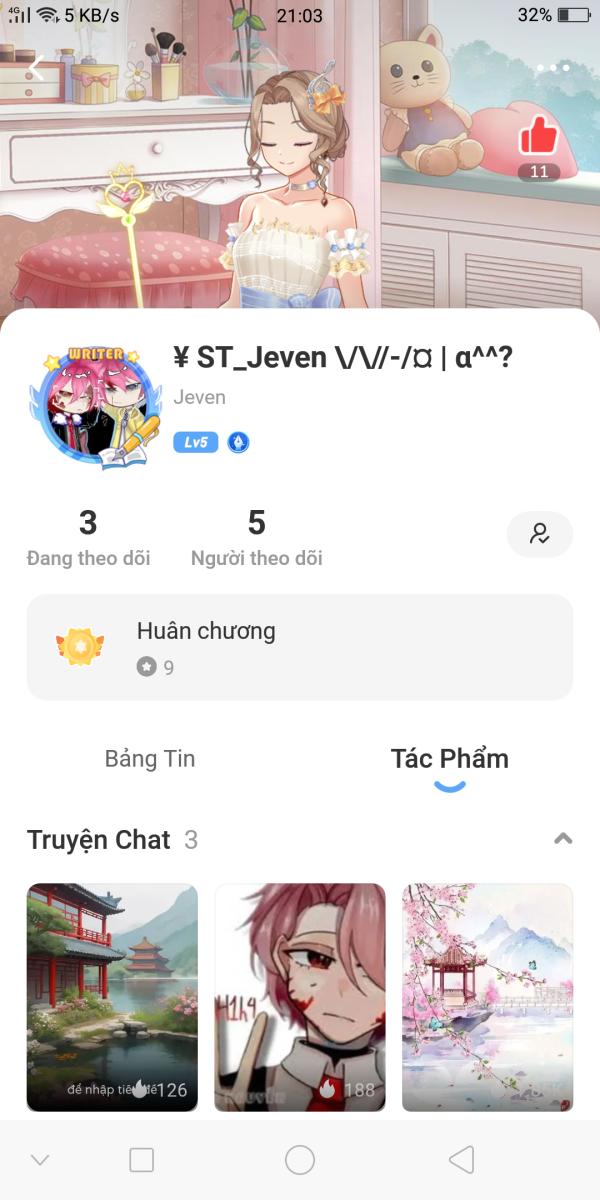Open recent apps from navigation bar
The image size is (600, 1200).
tap(142, 1160)
